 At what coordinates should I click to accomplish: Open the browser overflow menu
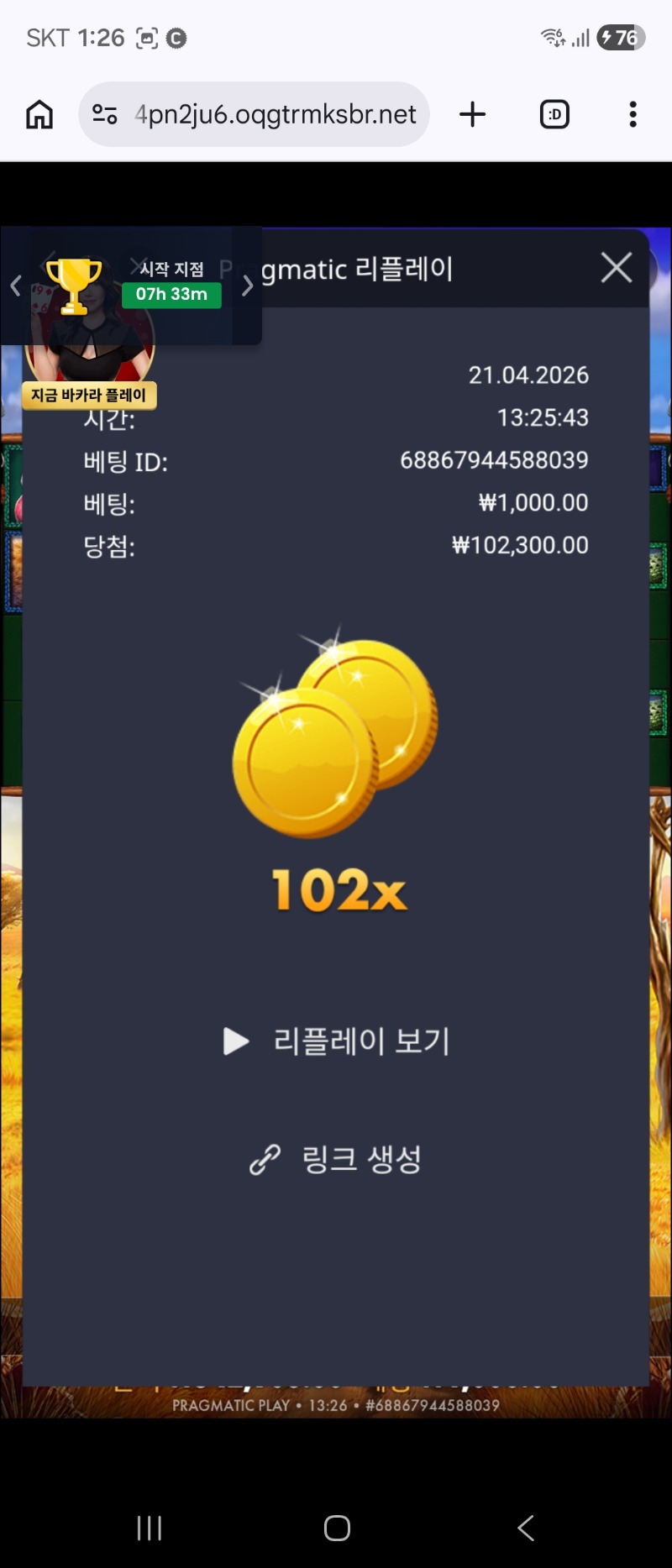point(633,114)
